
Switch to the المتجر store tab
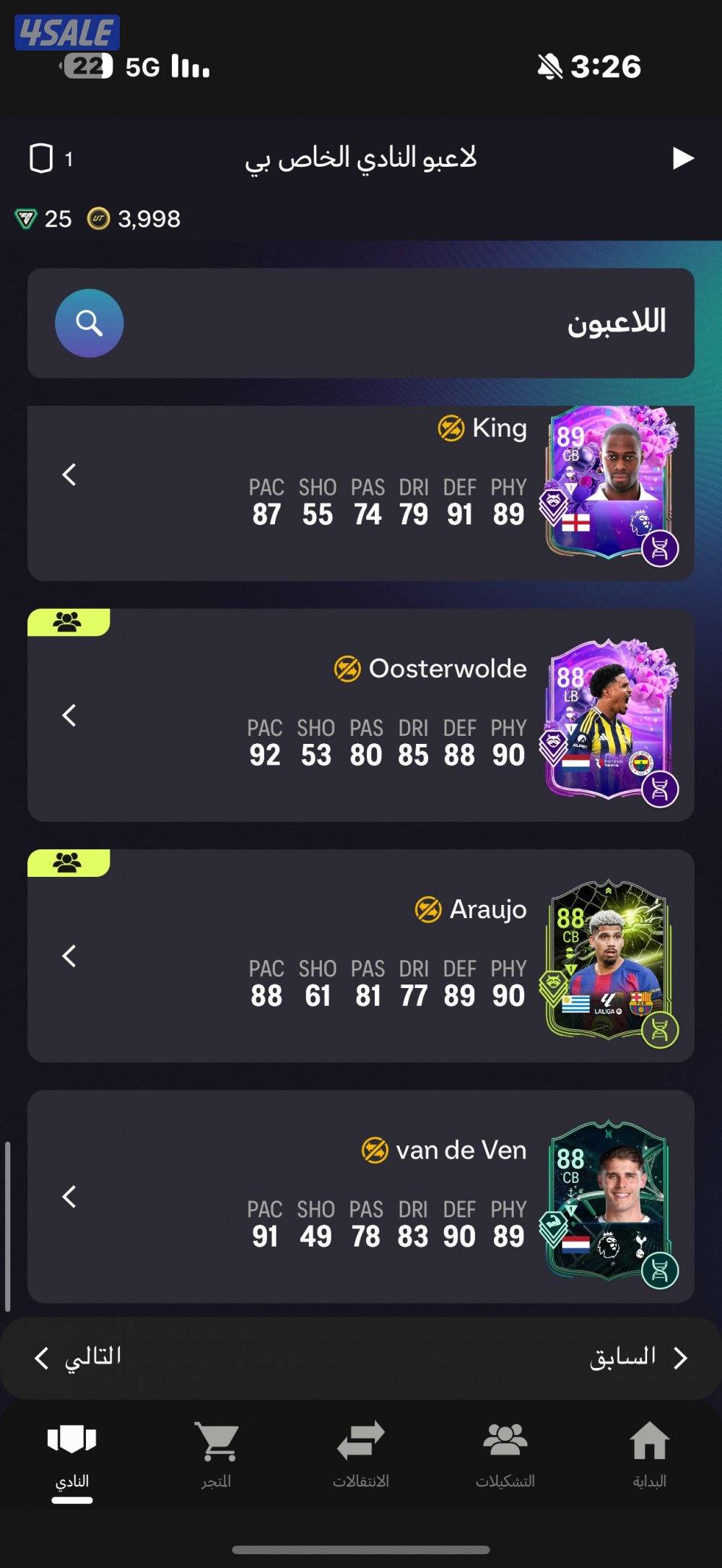216,1454
